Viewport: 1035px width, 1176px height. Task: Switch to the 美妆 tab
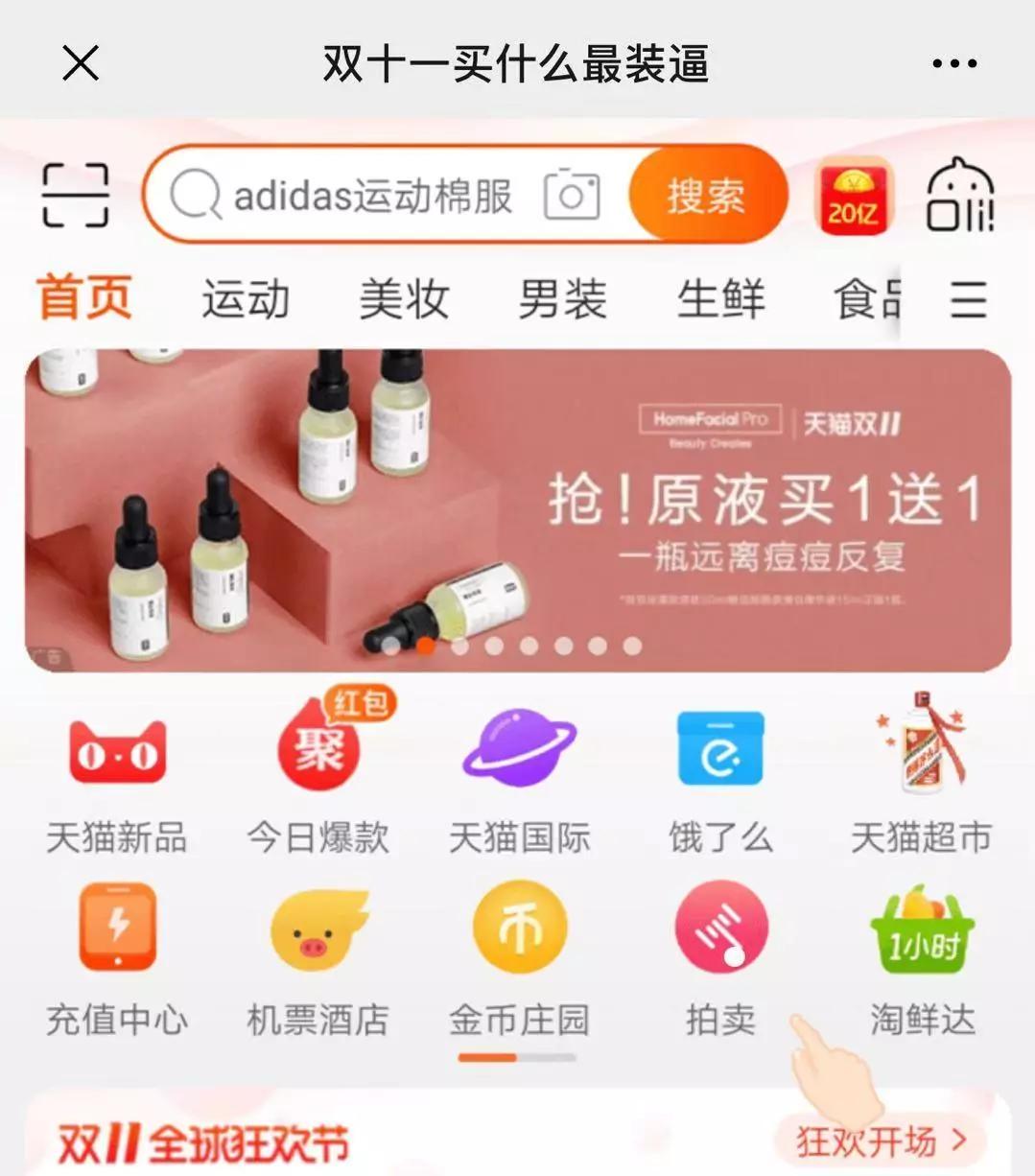404,298
